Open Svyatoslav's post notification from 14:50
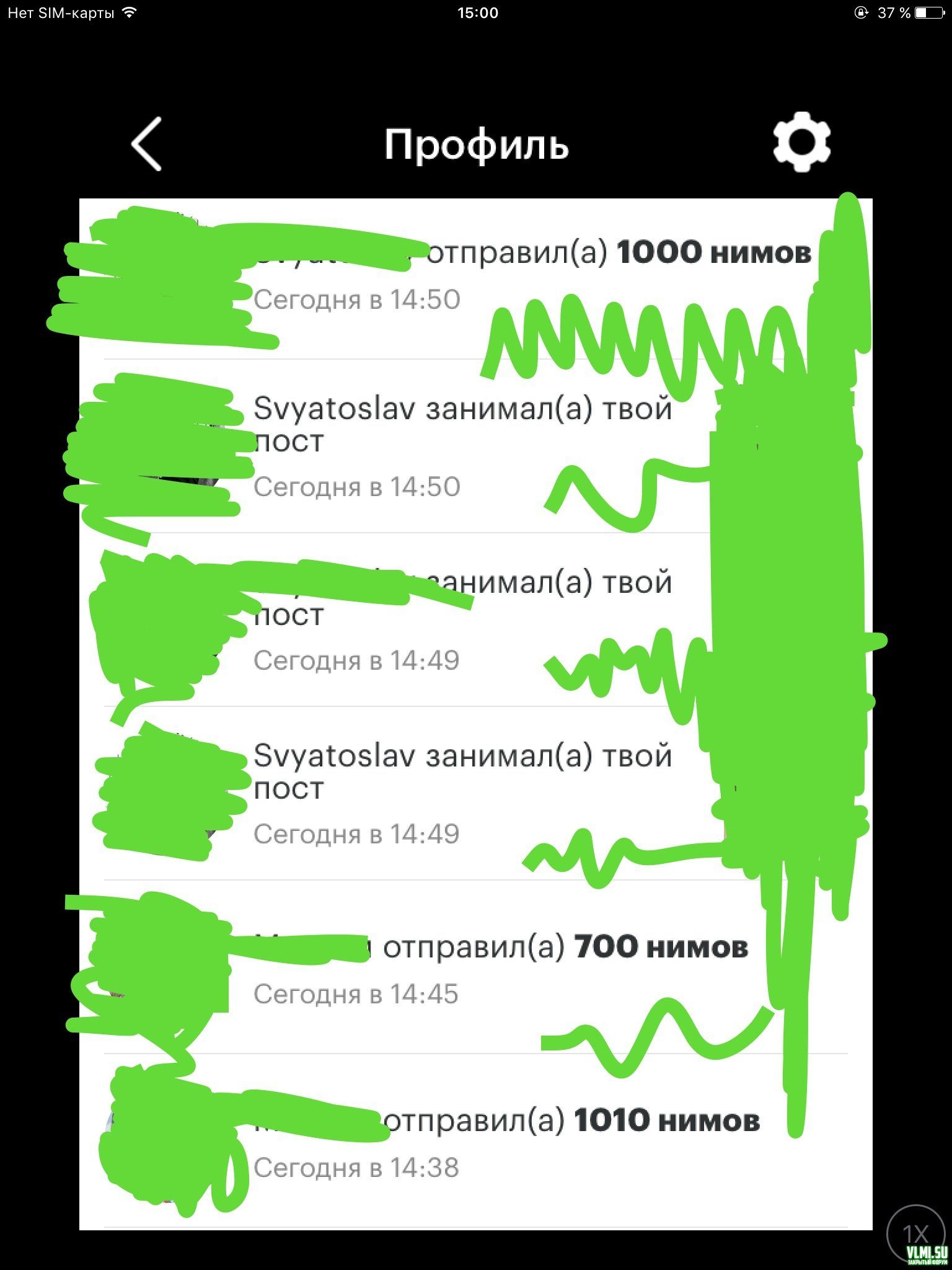Screen dimensions: 952x1270 [462, 446]
